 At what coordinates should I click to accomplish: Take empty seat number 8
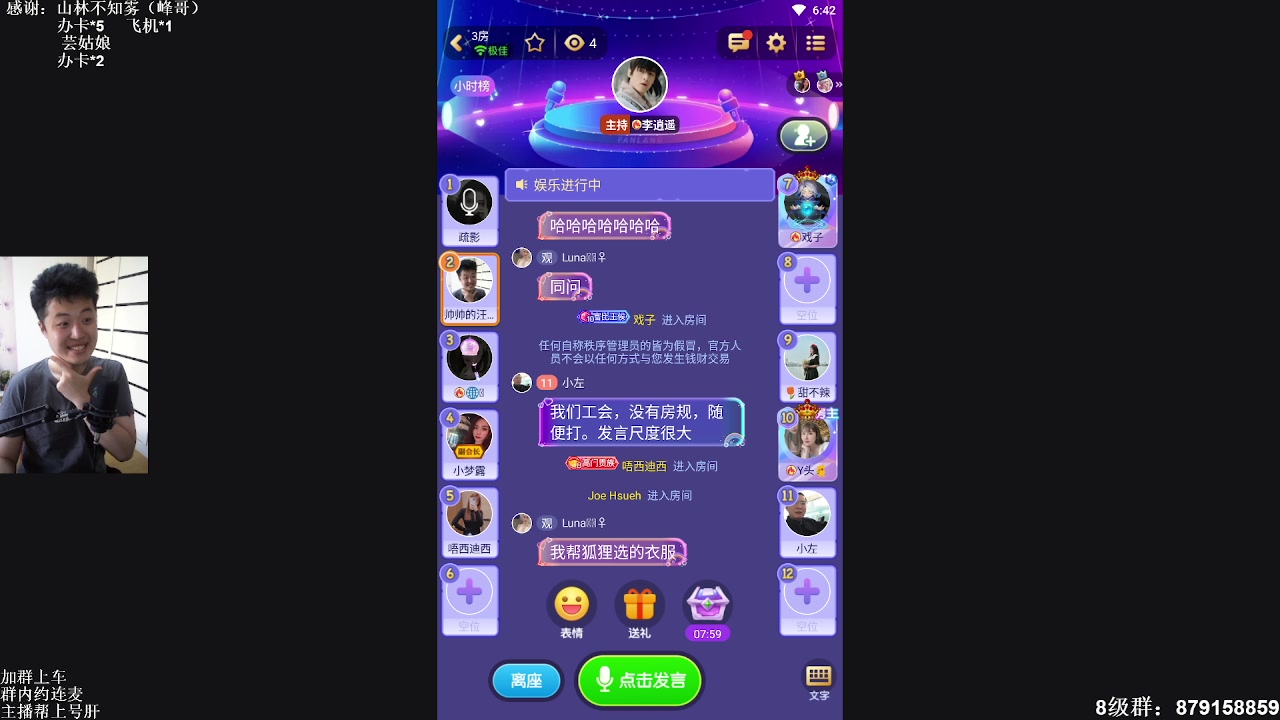point(807,283)
